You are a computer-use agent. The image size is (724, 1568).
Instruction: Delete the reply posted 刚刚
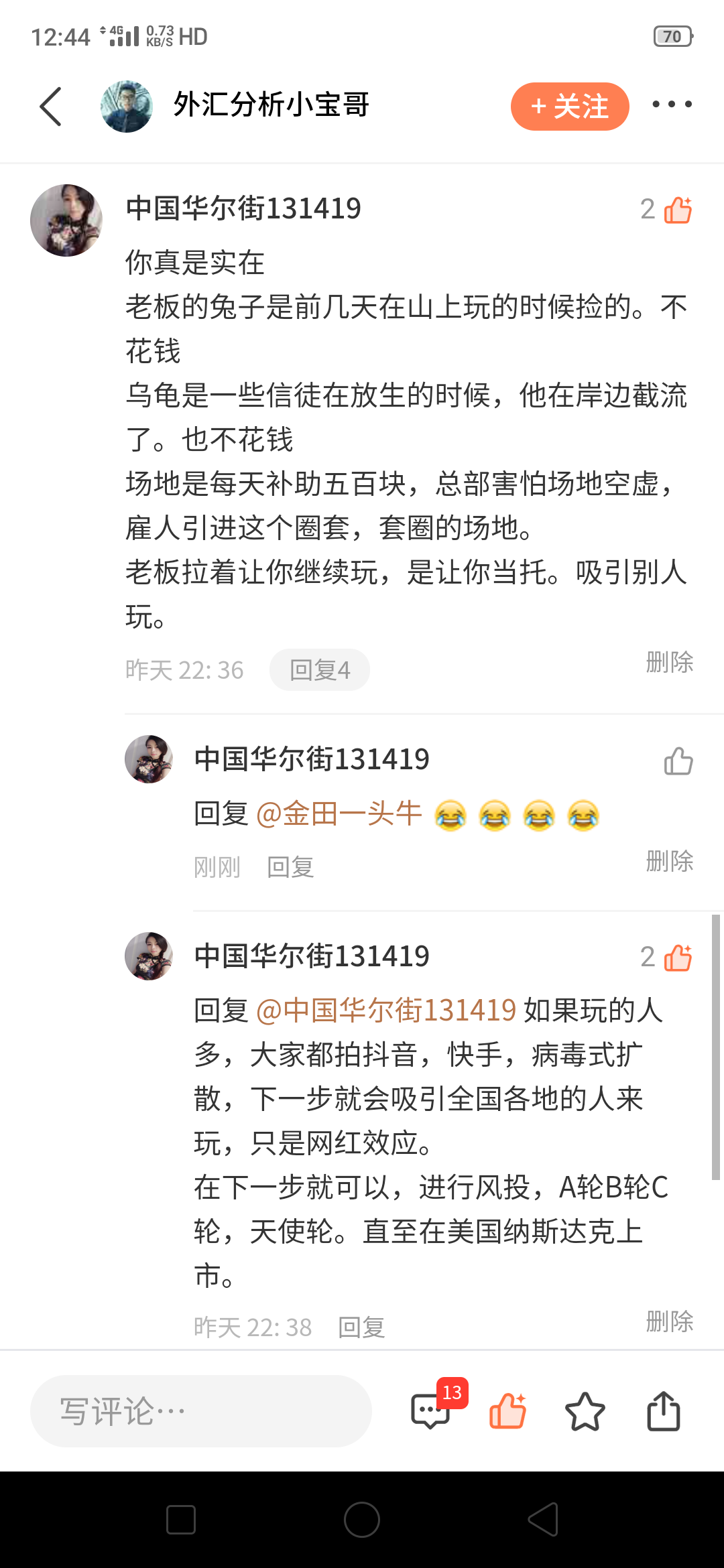669,860
